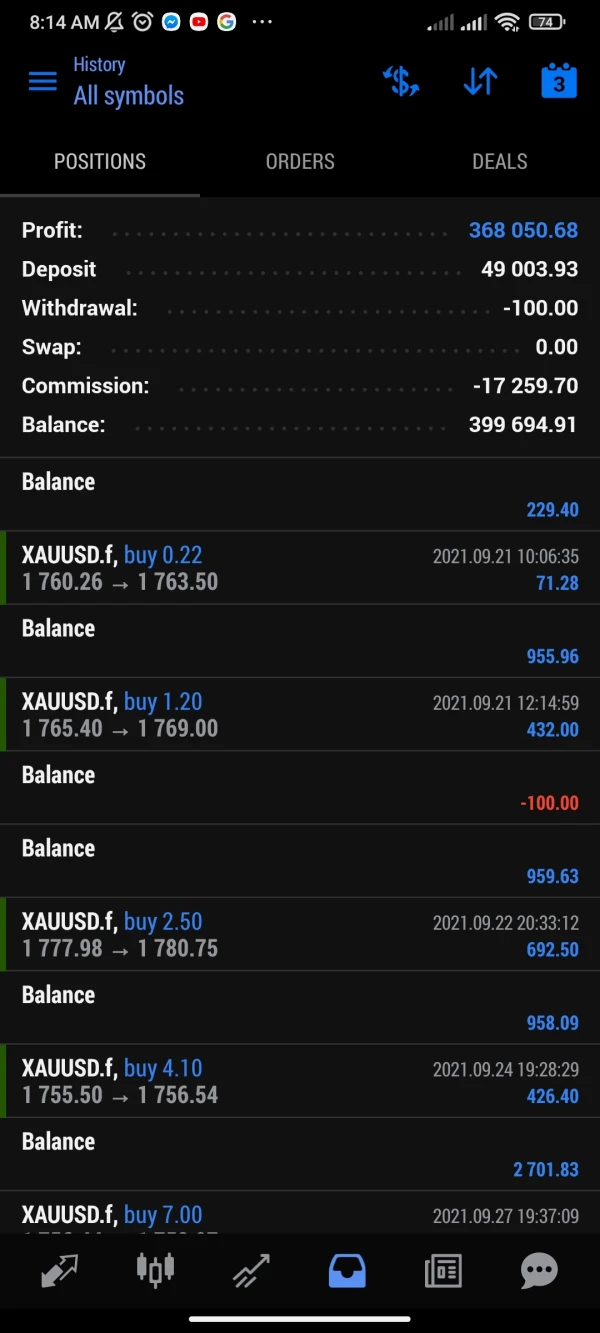
Task: Open the news Mailbox section
Action: 443,1271
